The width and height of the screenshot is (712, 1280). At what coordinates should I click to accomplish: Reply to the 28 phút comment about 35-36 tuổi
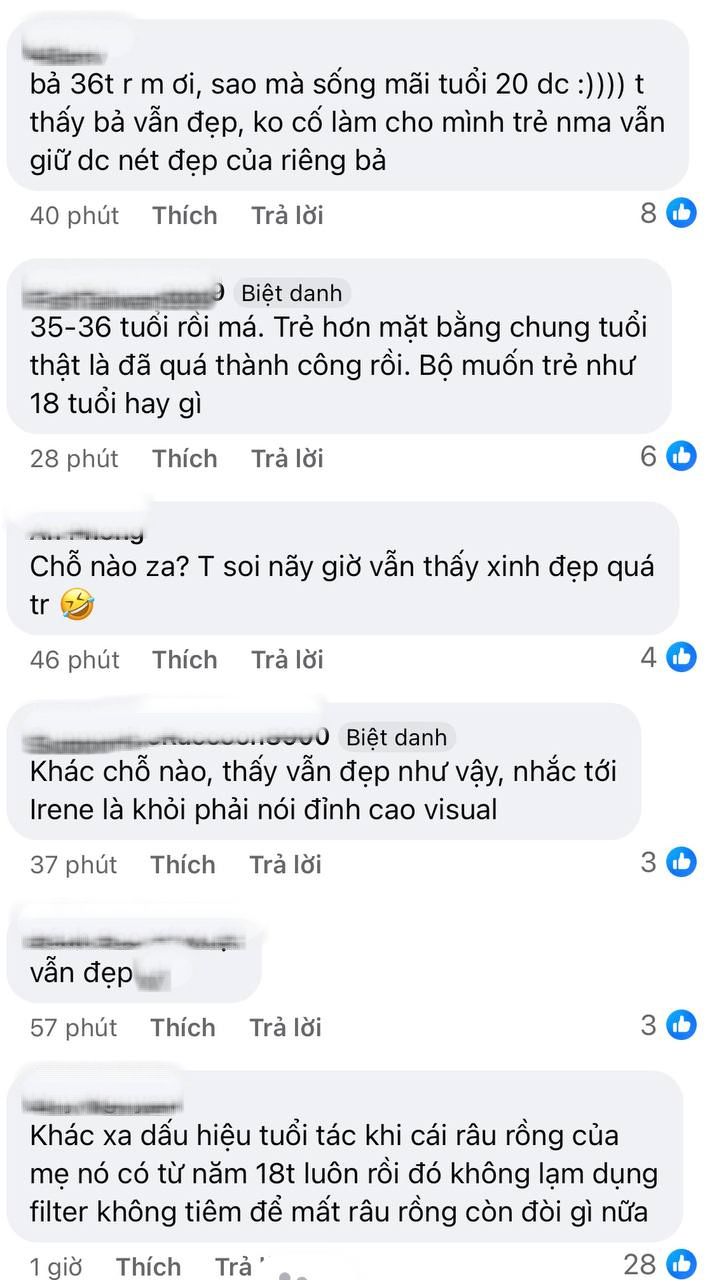coord(287,458)
